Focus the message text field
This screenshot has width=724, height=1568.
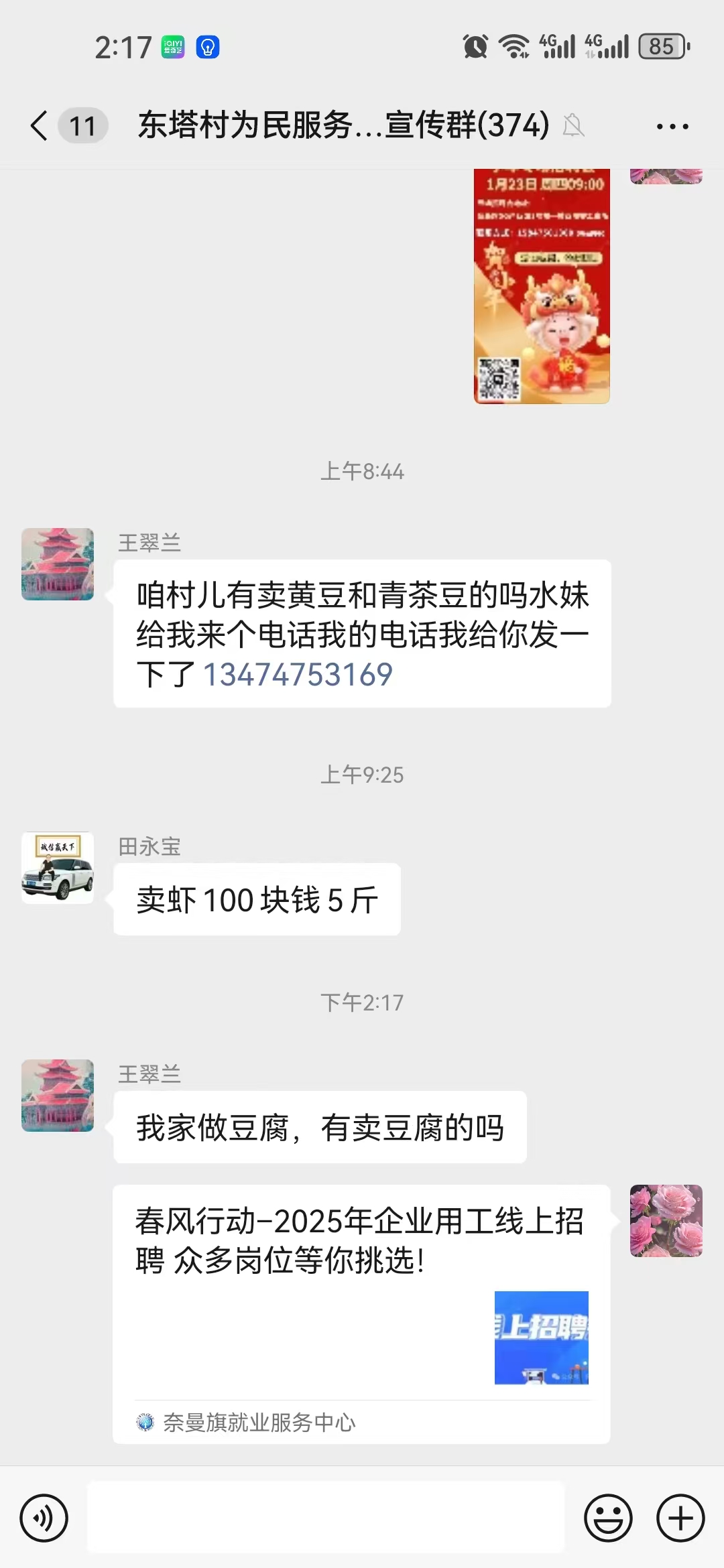click(326, 1518)
